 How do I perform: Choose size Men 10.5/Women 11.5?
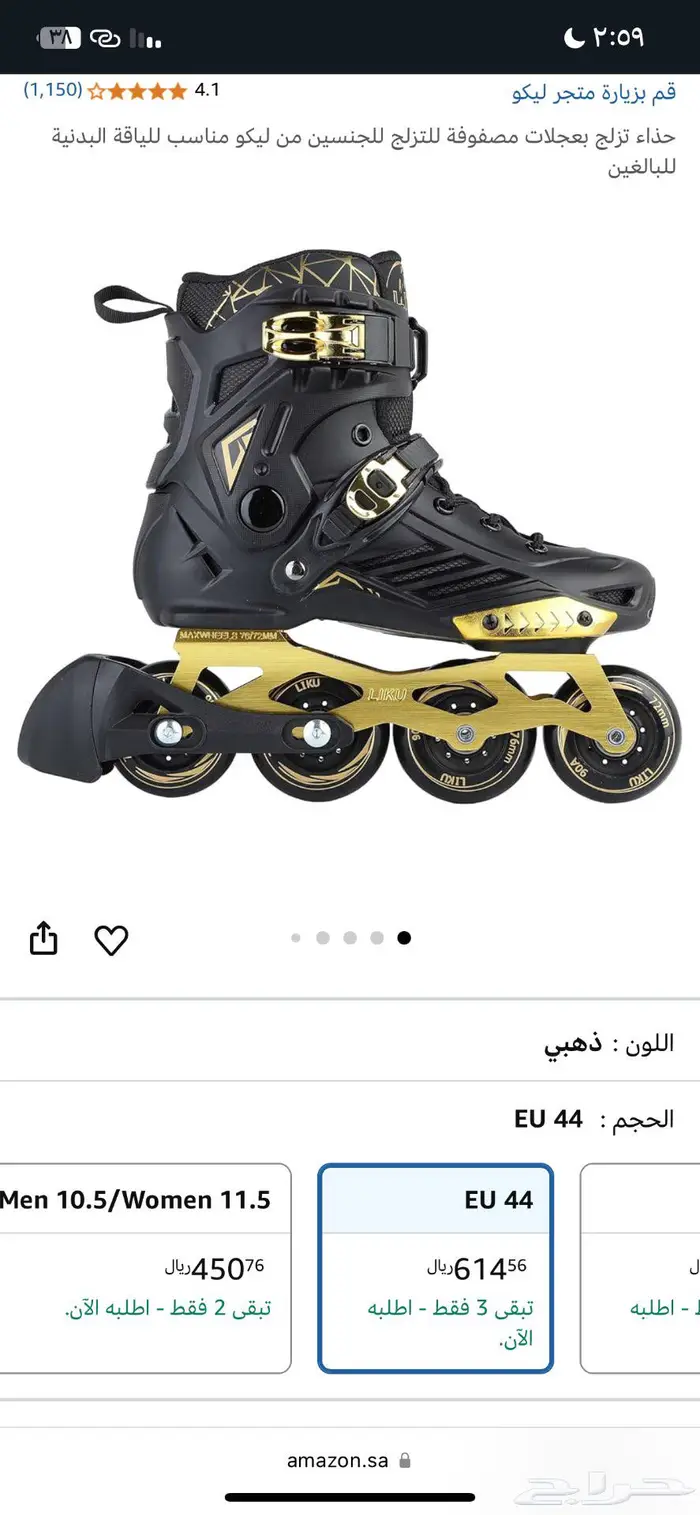(140, 1267)
